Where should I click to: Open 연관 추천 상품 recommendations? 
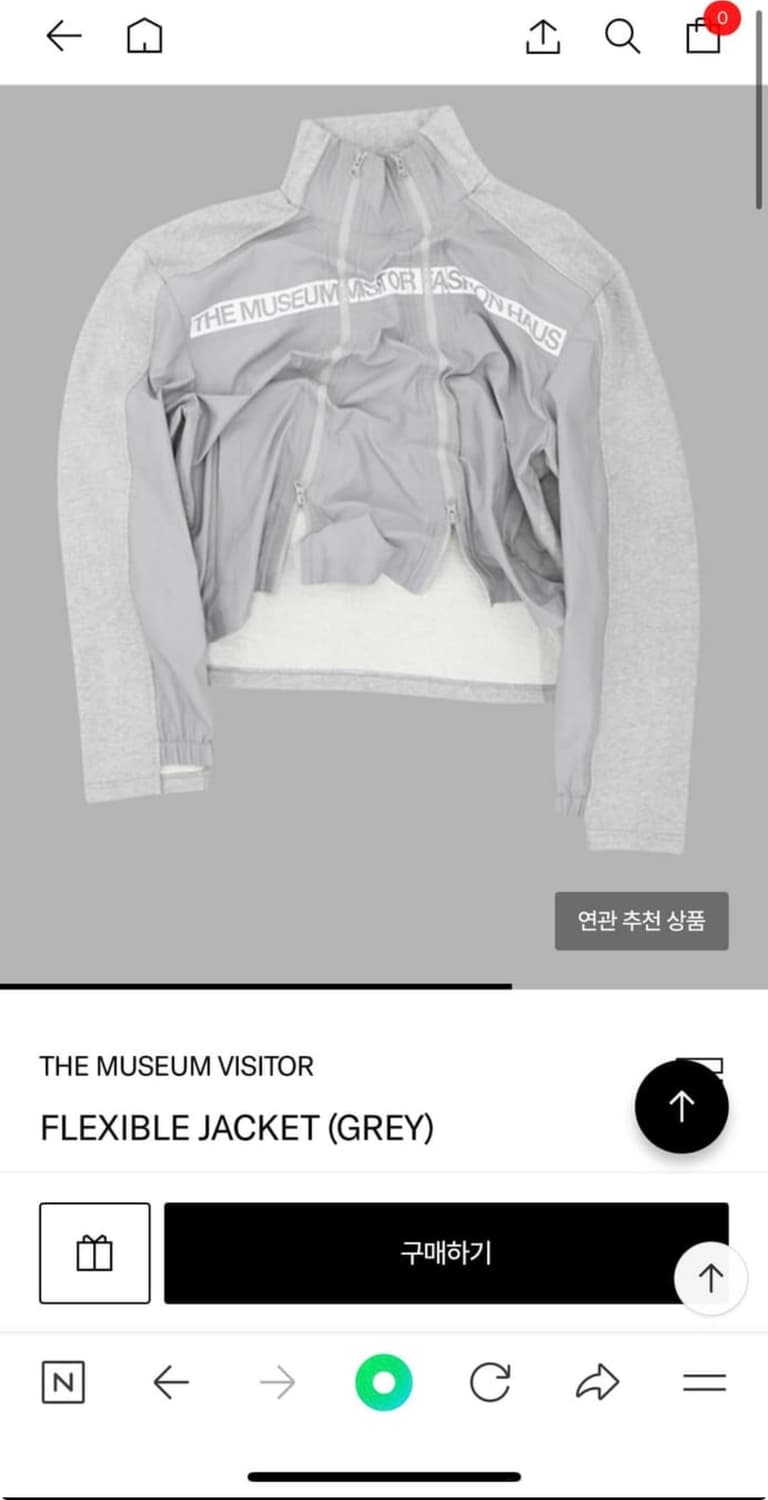[x=641, y=921]
